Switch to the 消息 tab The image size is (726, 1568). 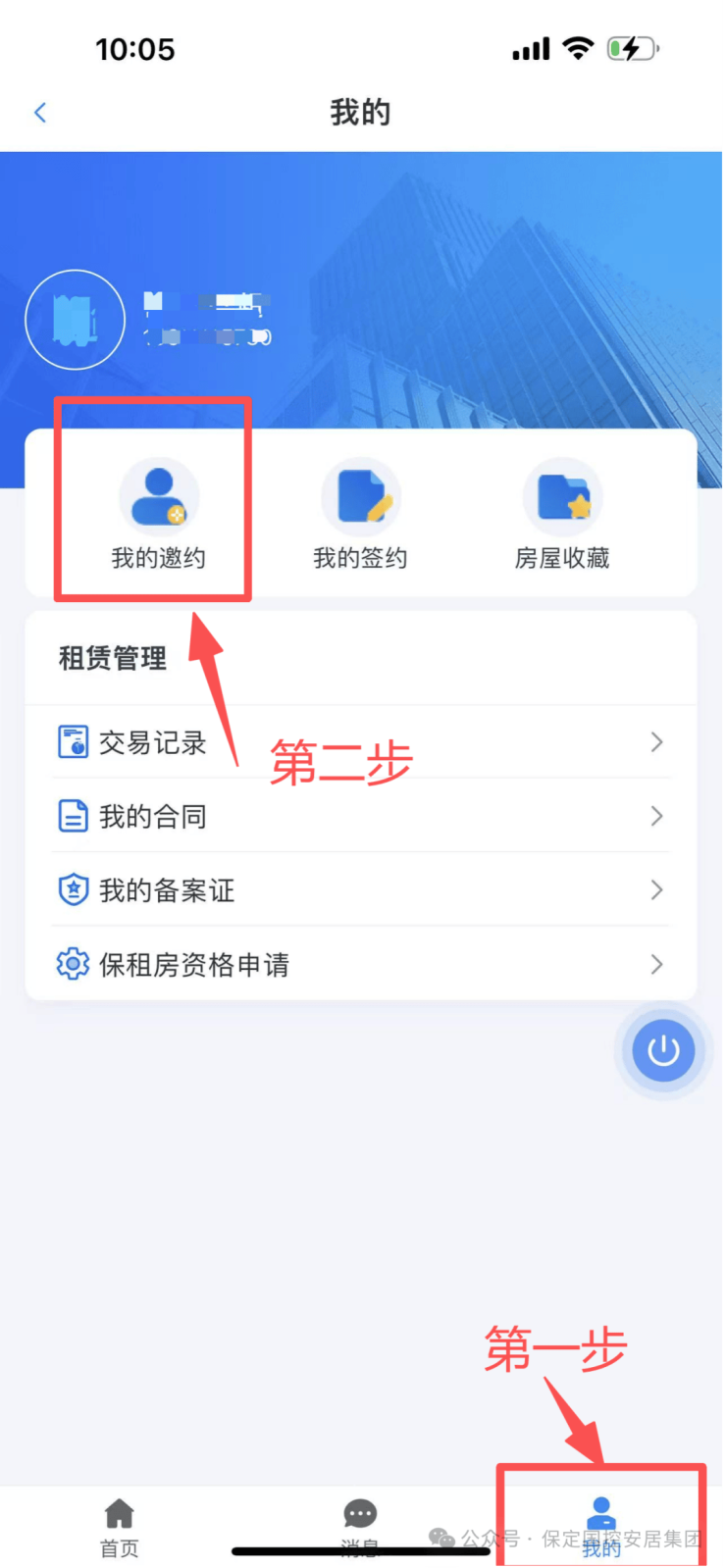click(x=360, y=1524)
